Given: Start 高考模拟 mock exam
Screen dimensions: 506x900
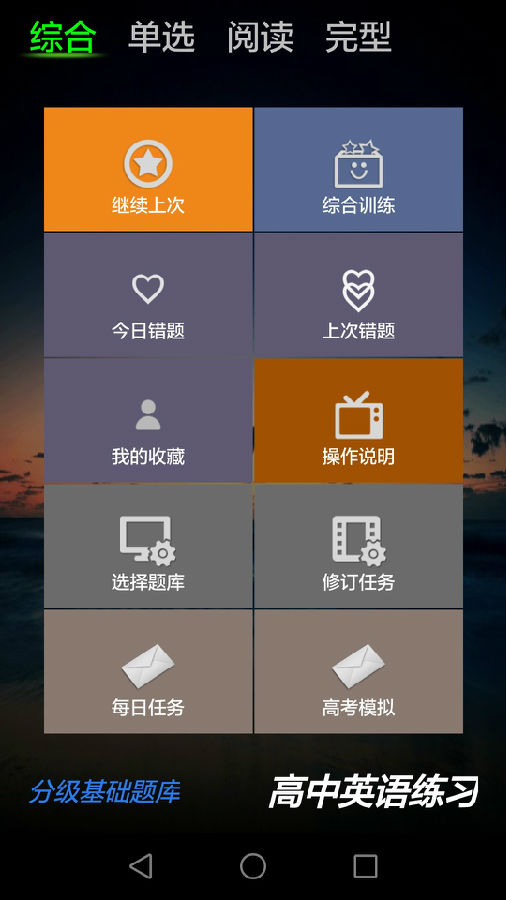Looking at the screenshot, I should click(359, 672).
